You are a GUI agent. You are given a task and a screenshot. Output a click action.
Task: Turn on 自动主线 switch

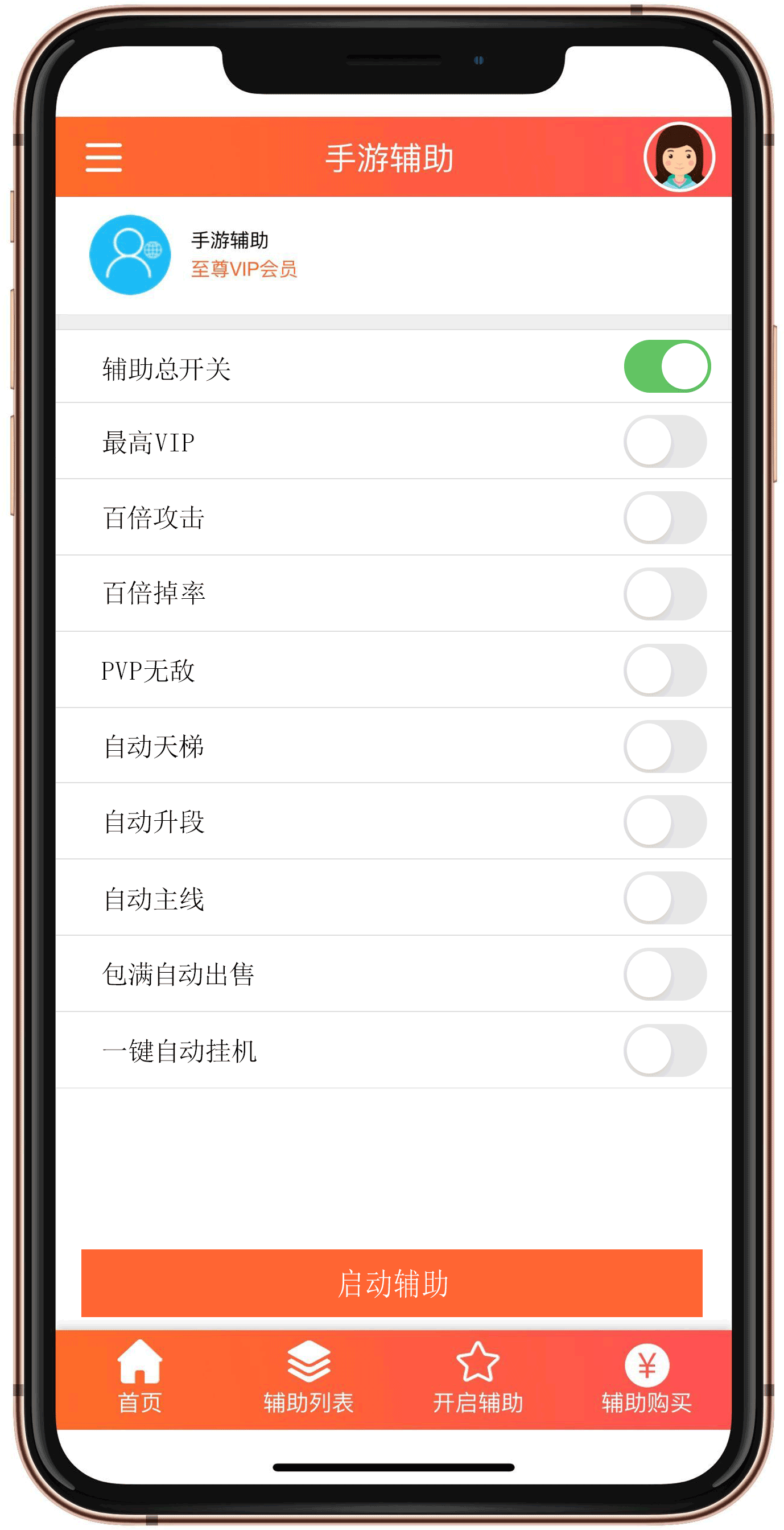665,898
